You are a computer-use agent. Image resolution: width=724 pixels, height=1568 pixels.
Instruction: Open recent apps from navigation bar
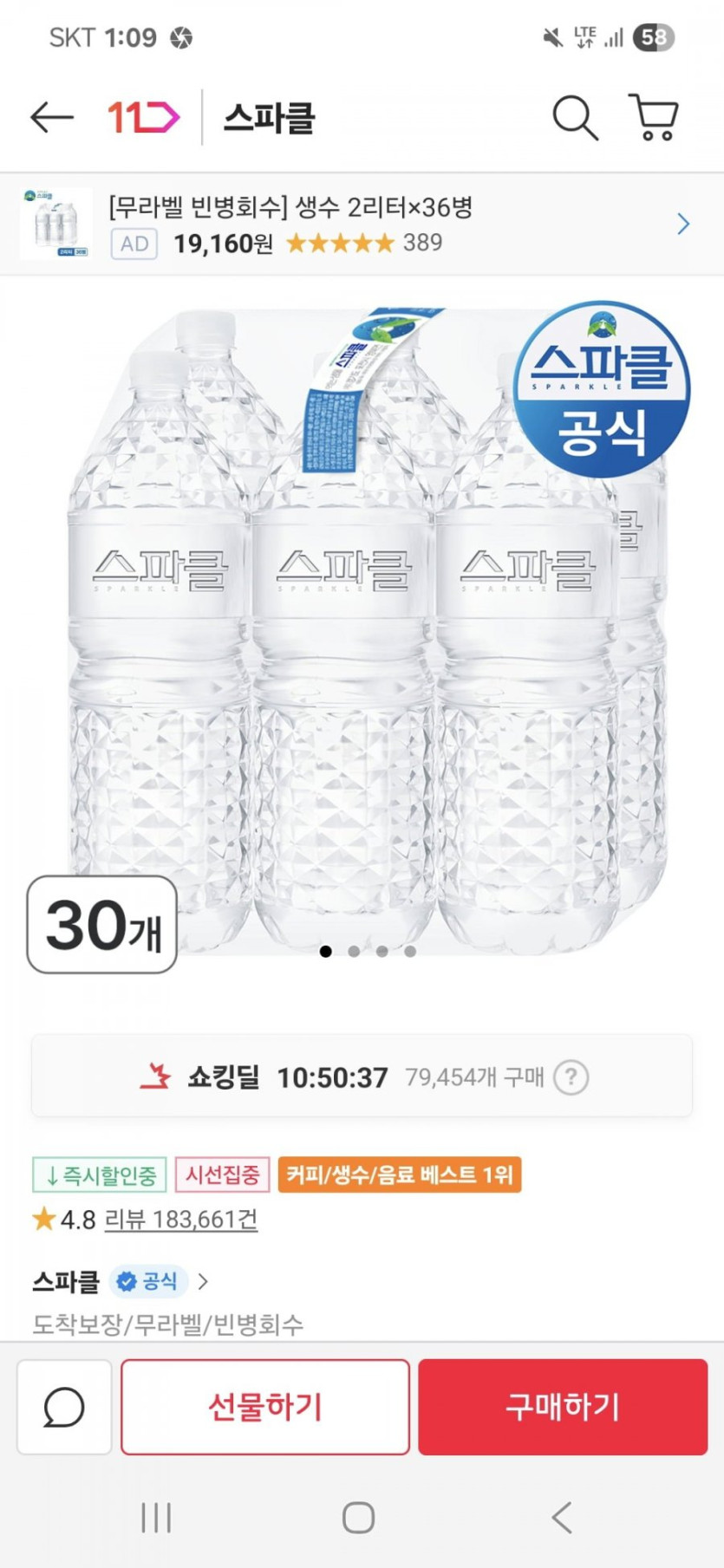tap(156, 1518)
